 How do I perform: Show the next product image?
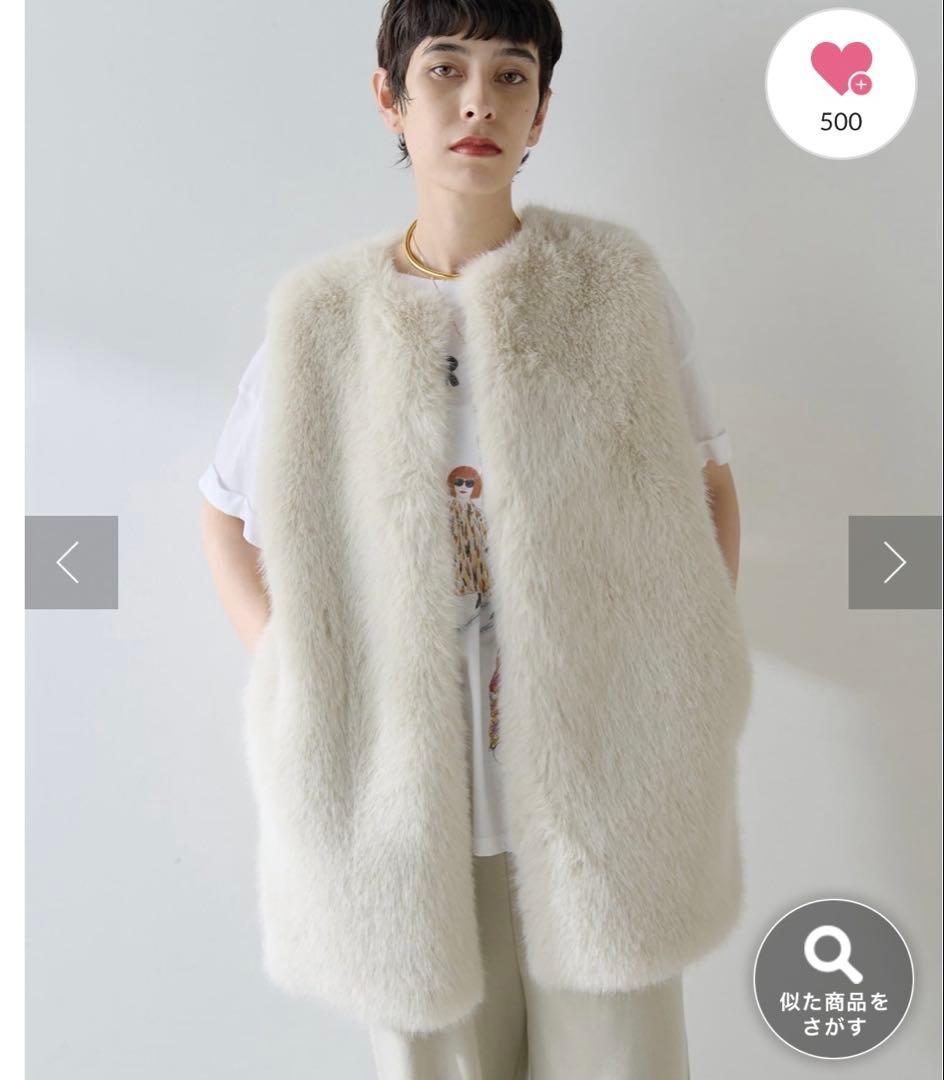895,562
